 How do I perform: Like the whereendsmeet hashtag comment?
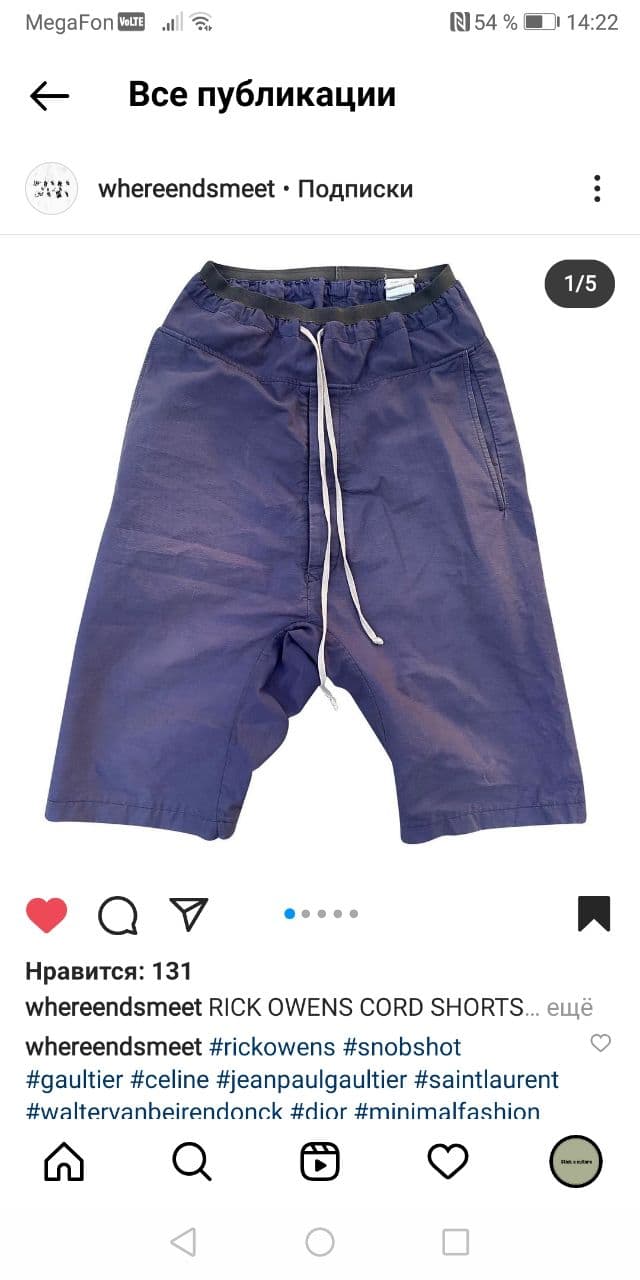[600, 1043]
